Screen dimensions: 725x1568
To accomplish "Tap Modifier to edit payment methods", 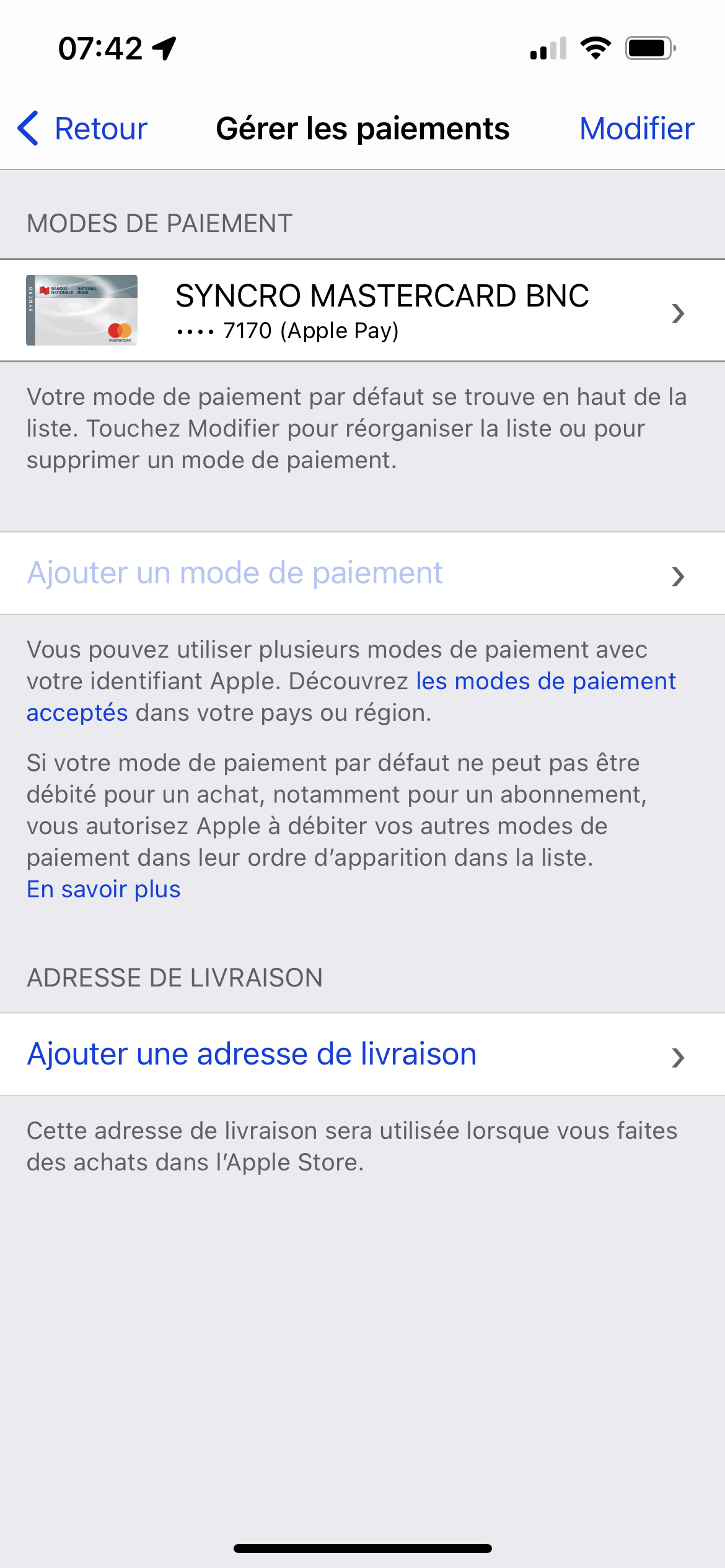I will pos(636,129).
